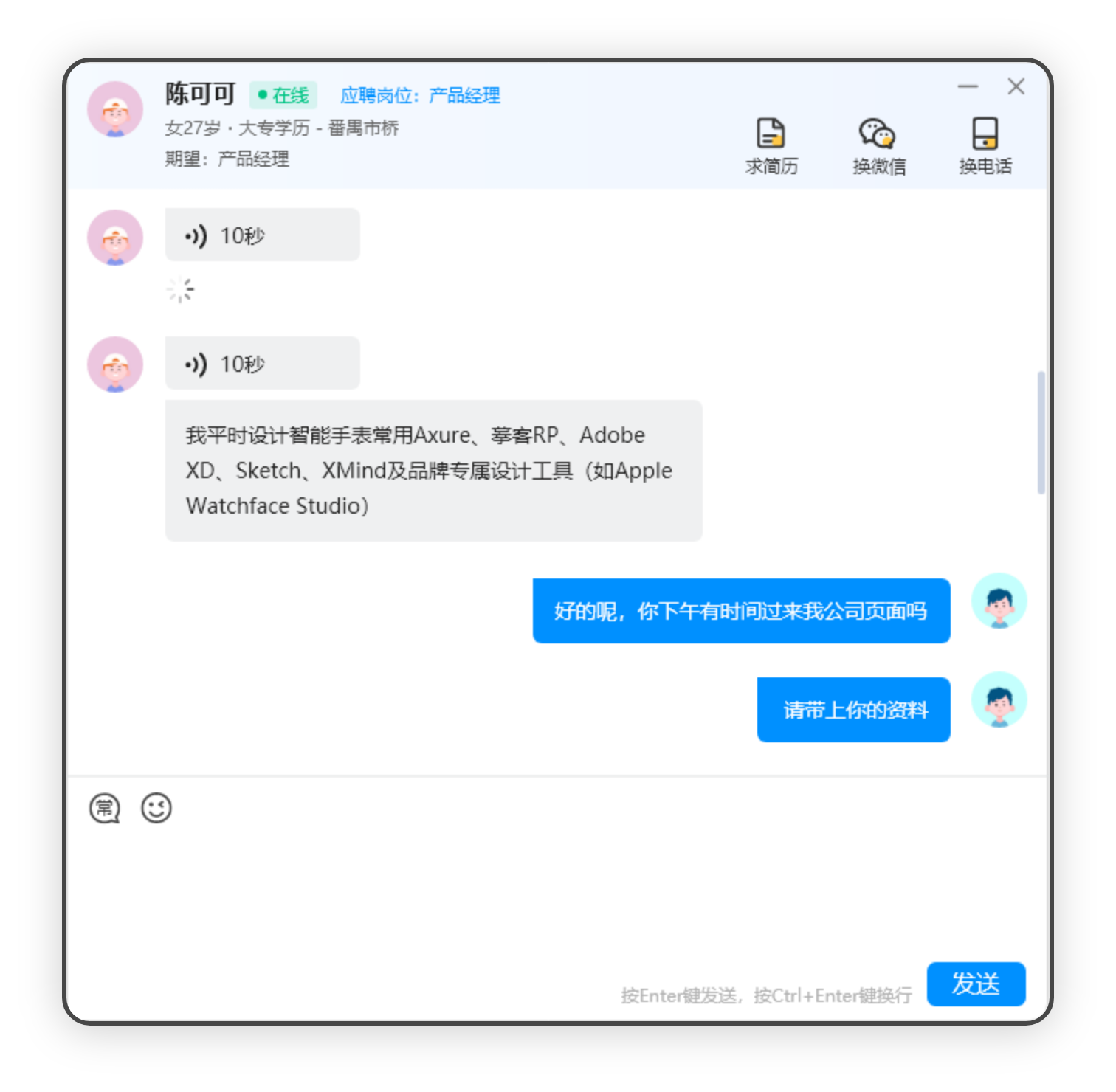
Task: Play the first 10秒 voice message
Action: click(262, 235)
